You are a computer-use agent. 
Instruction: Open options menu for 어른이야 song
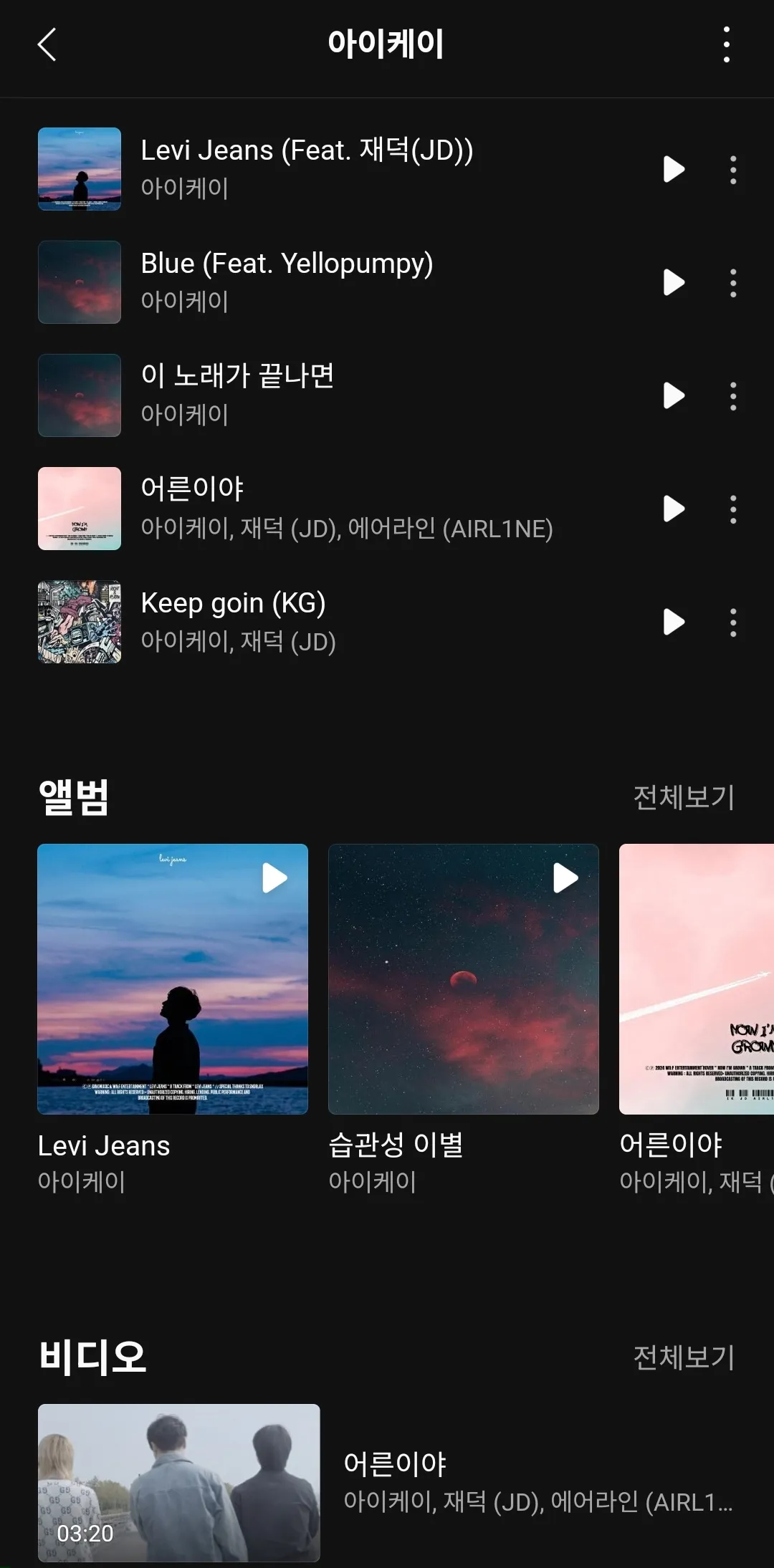tap(733, 509)
